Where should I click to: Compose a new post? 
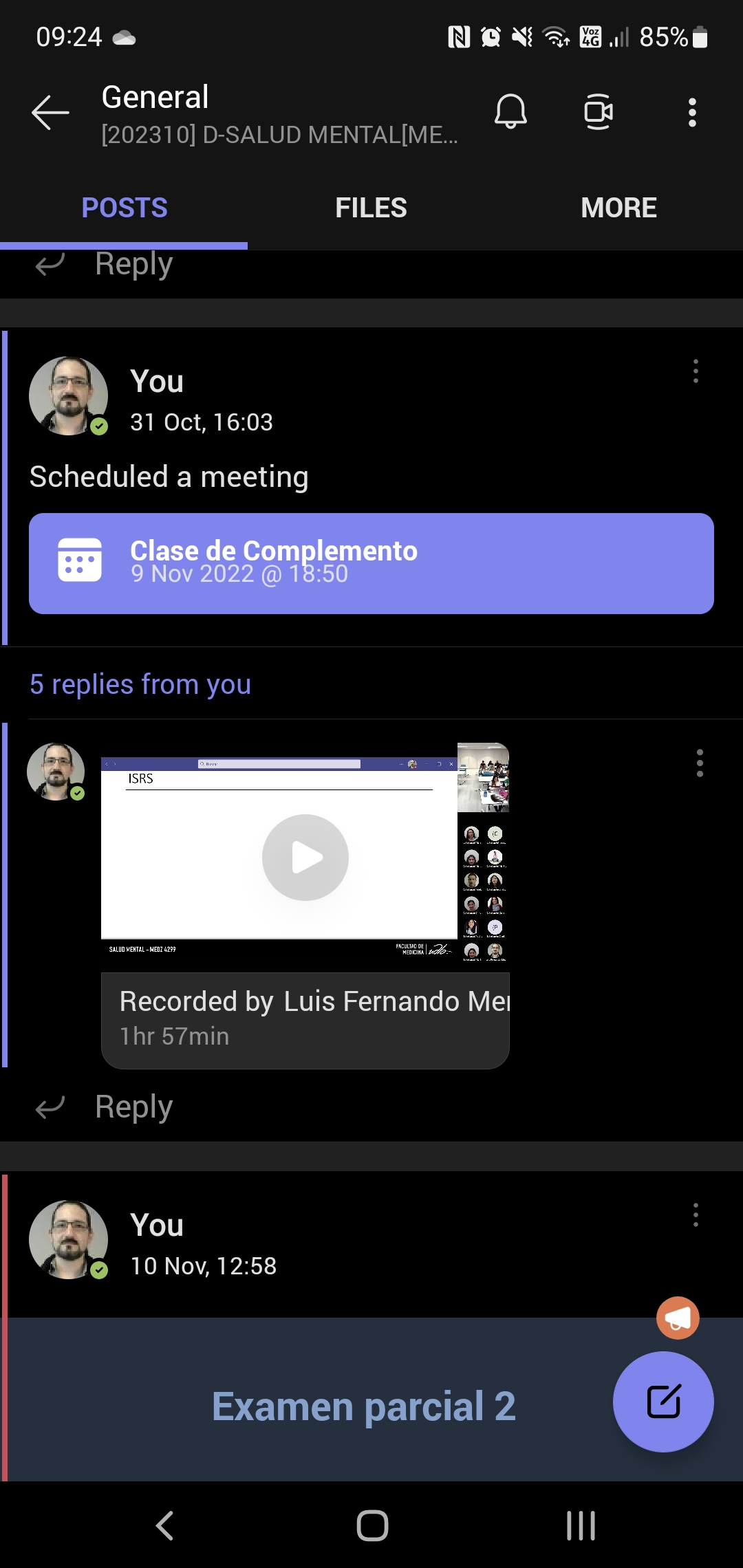coord(663,1402)
